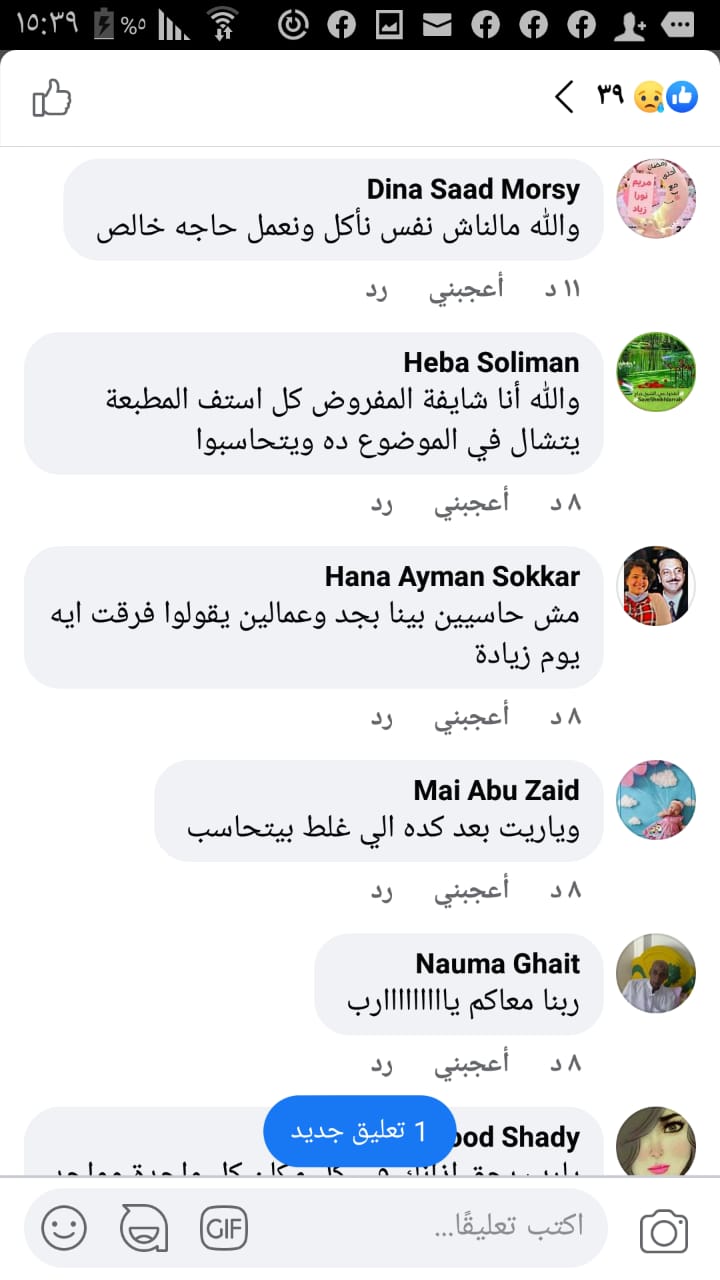Viewport: 720px width, 1280px height.
Task: Open the emoji picker
Action: [63, 1227]
